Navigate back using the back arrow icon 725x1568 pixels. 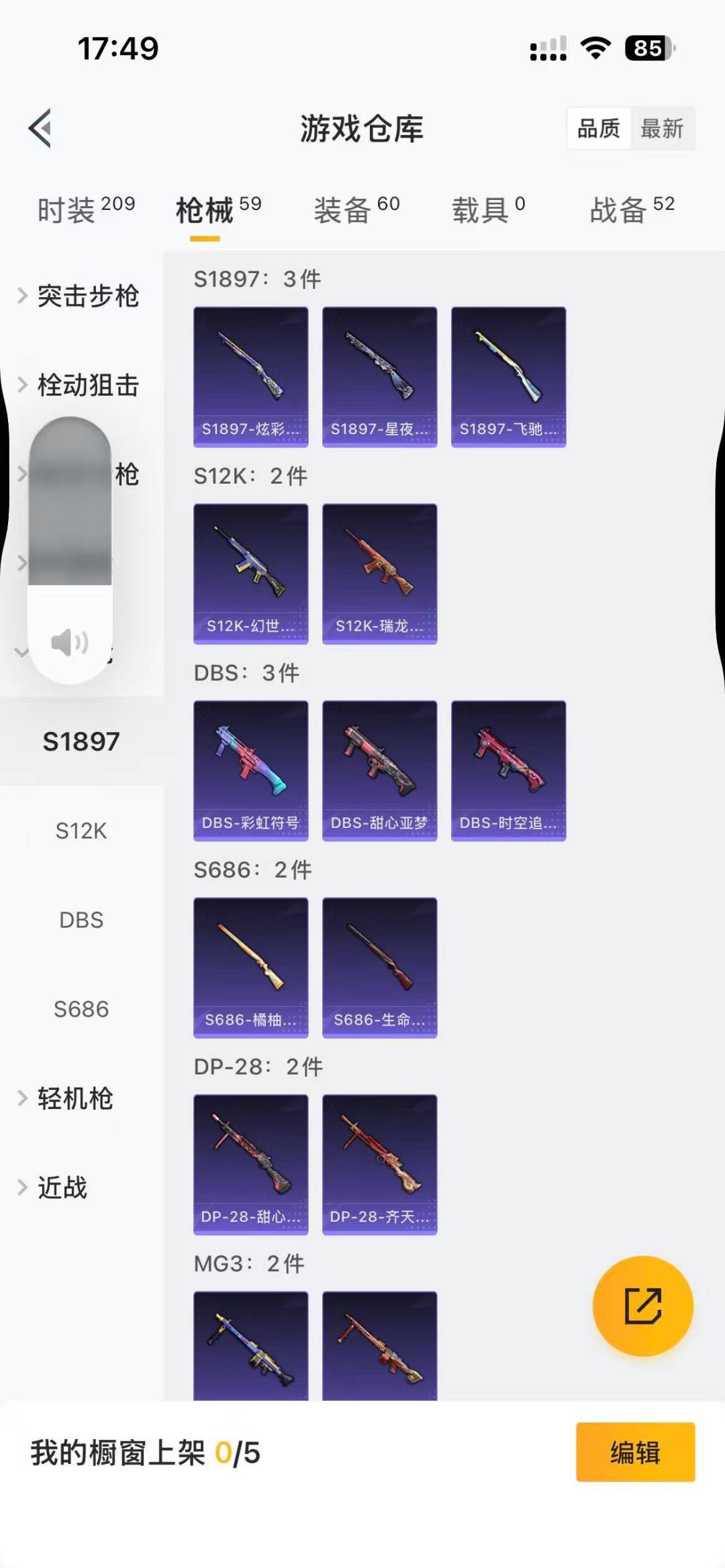click(x=42, y=129)
